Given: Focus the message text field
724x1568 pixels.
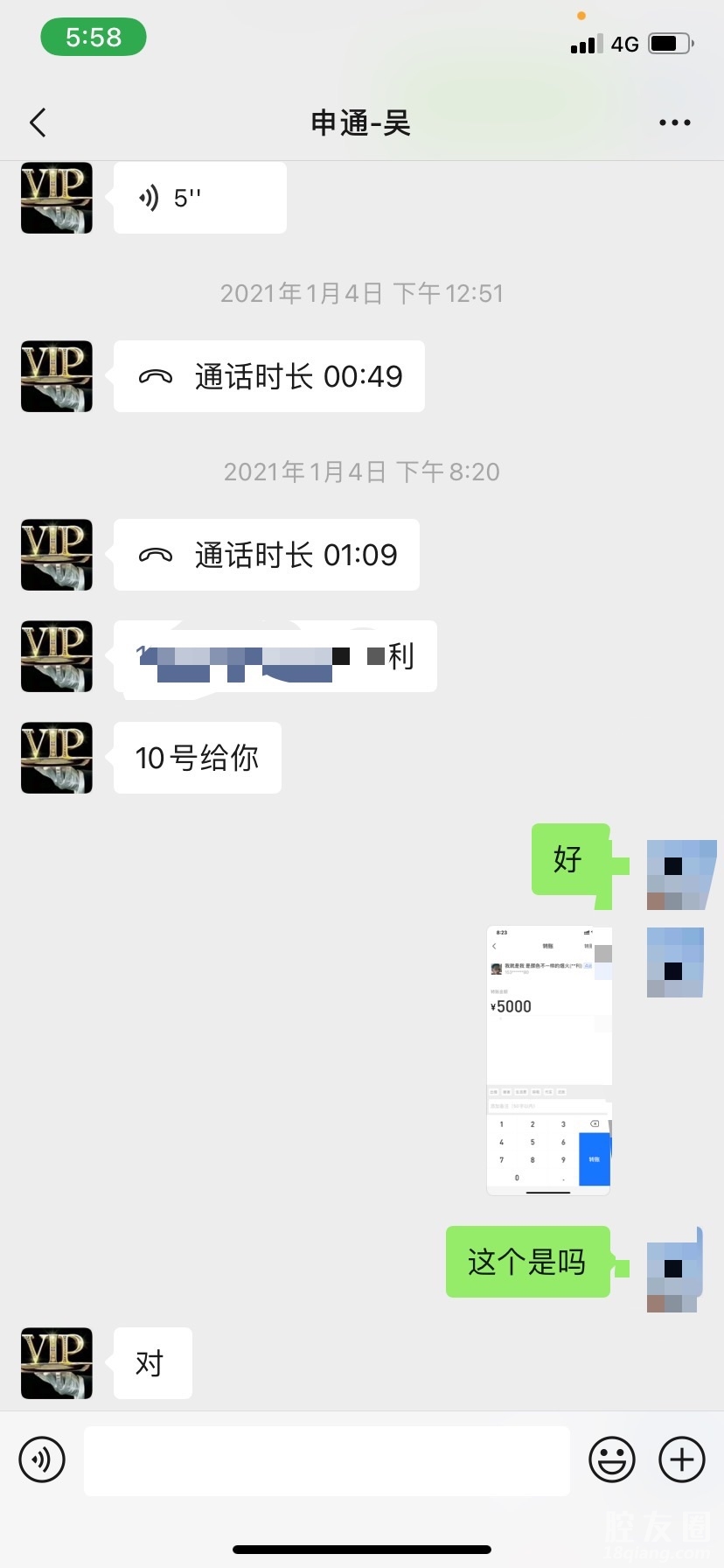Looking at the screenshot, I should 326,1459.
